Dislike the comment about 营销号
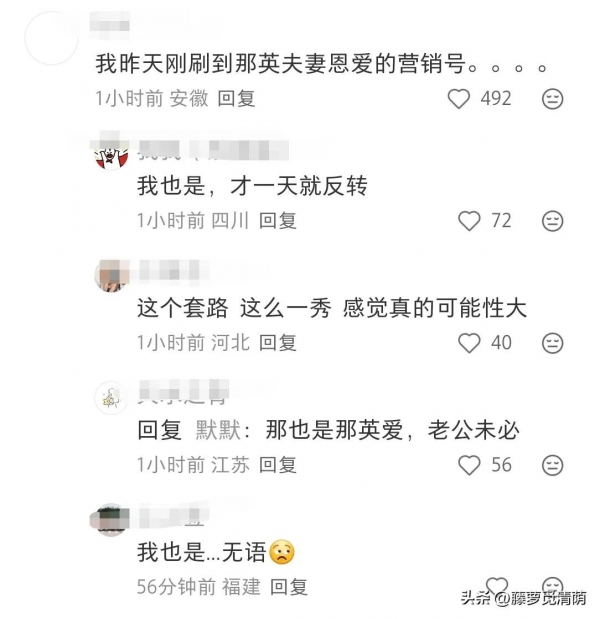The width and height of the screenshot is (600, 619). click(x=552, y=98)
